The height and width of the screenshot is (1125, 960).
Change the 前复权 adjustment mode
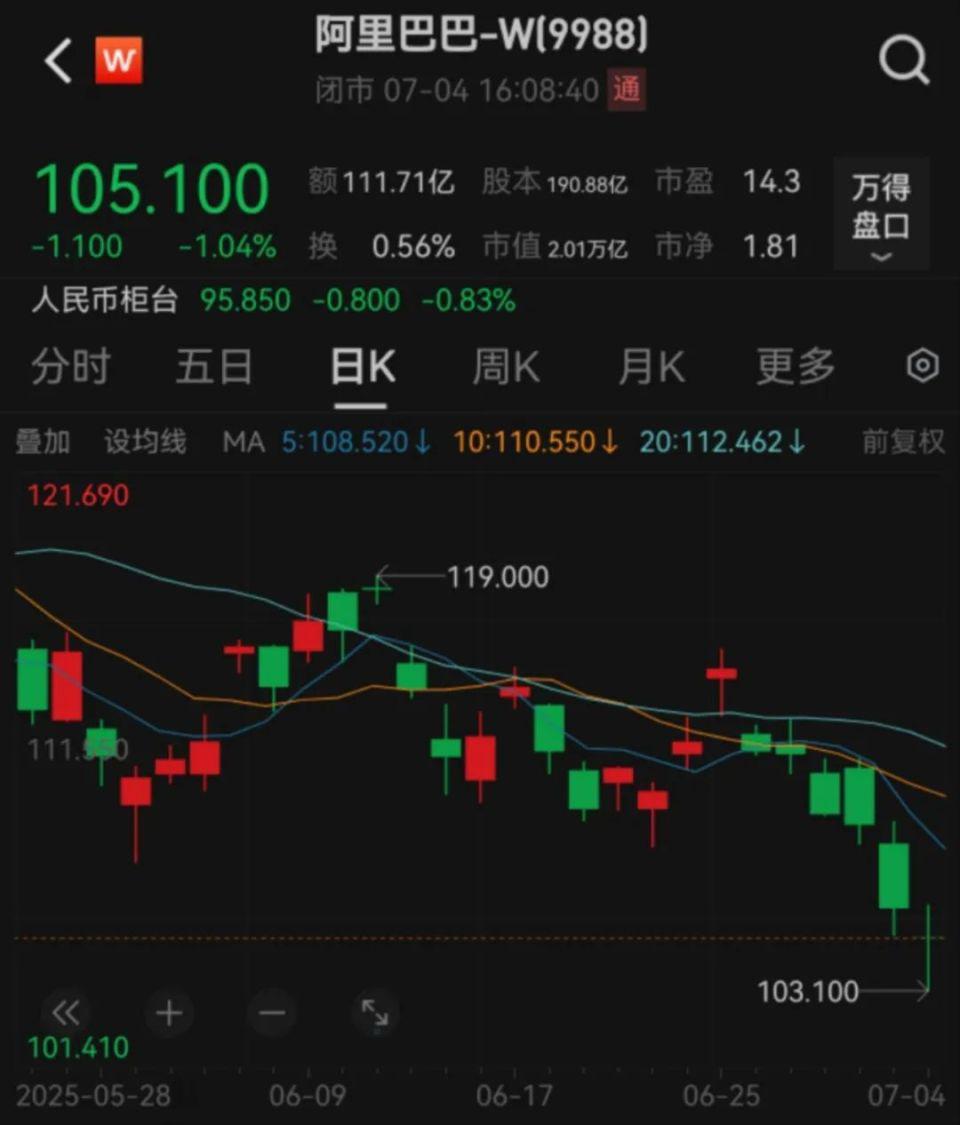(x=903, y=442)
